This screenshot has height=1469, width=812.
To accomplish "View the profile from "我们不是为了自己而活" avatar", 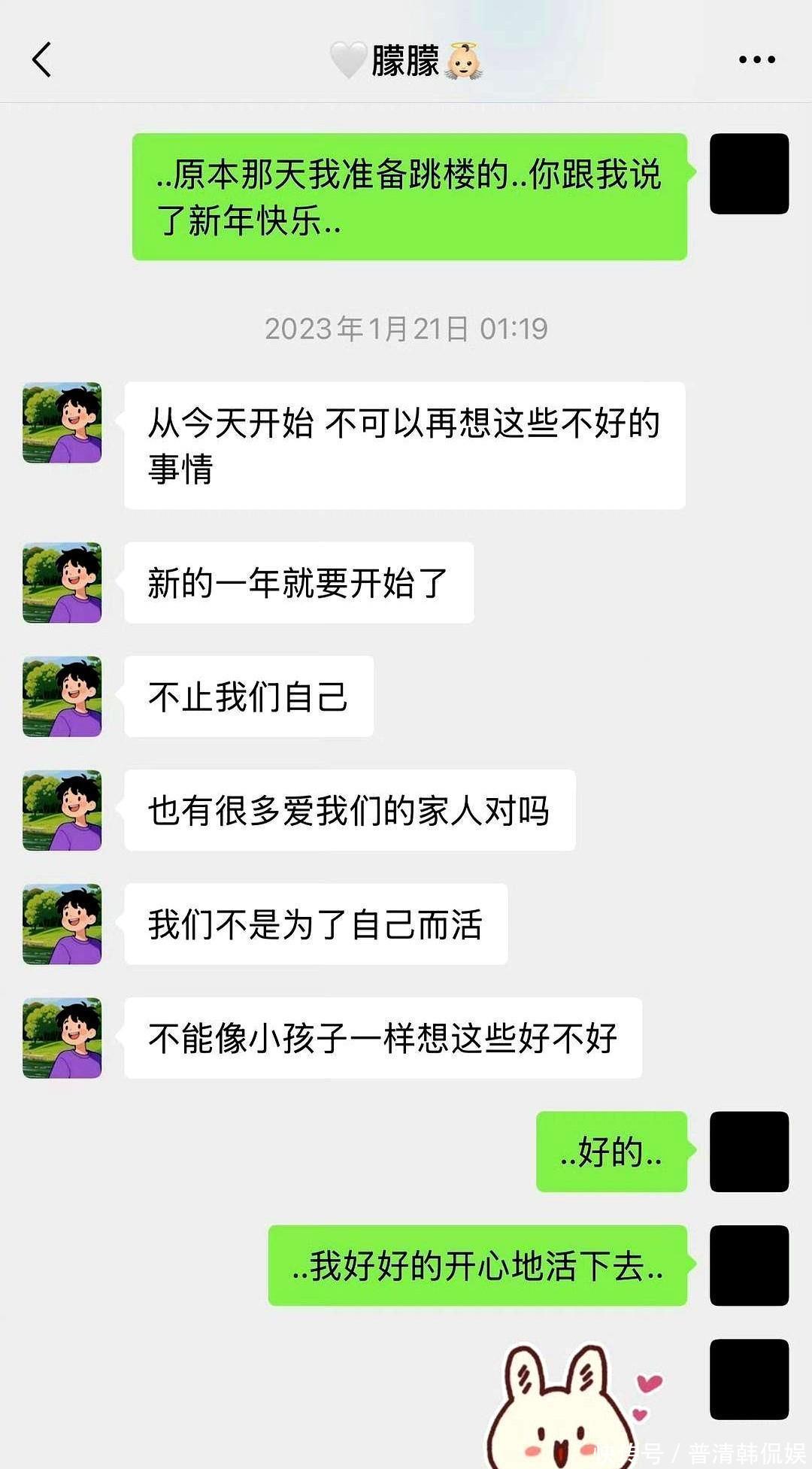I will coord(62,924).
